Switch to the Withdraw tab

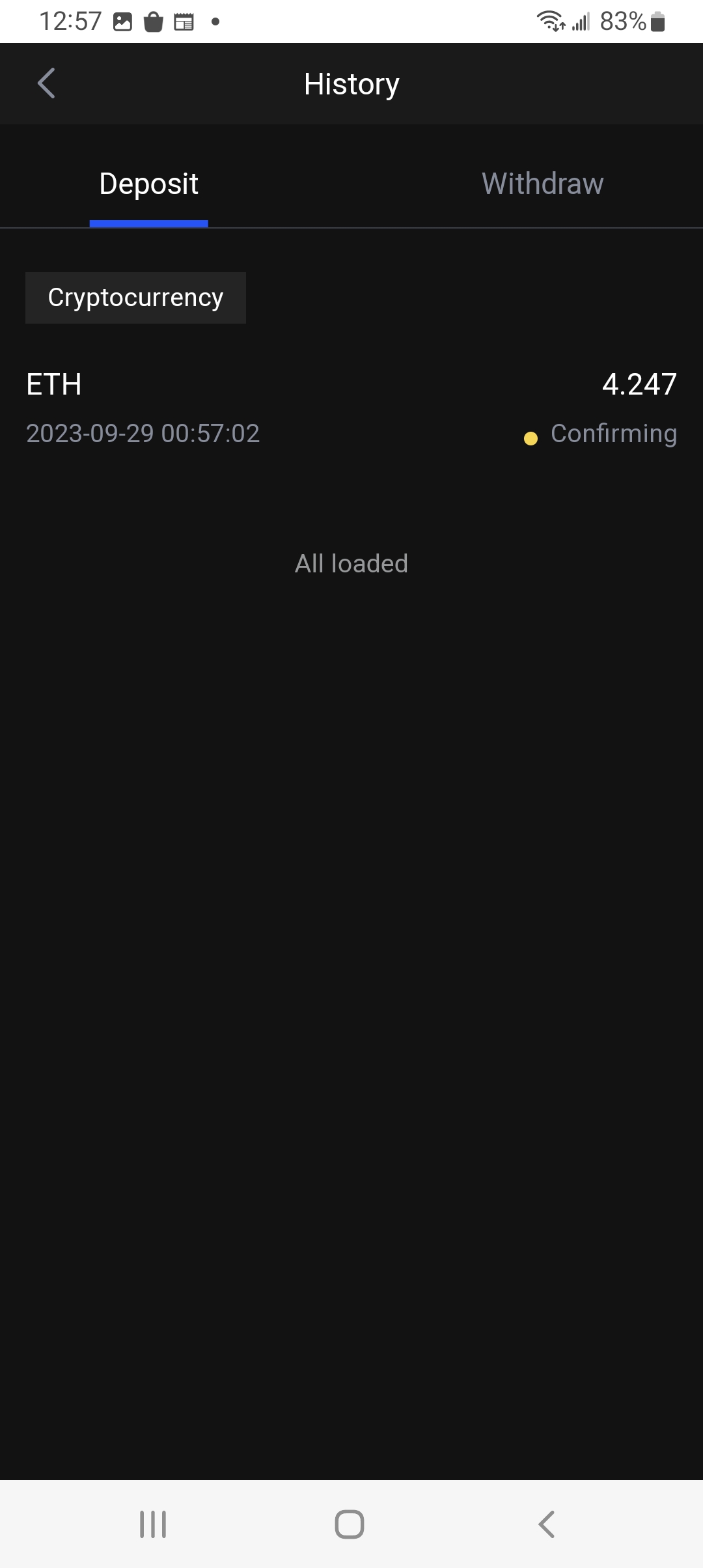[542, 184]
